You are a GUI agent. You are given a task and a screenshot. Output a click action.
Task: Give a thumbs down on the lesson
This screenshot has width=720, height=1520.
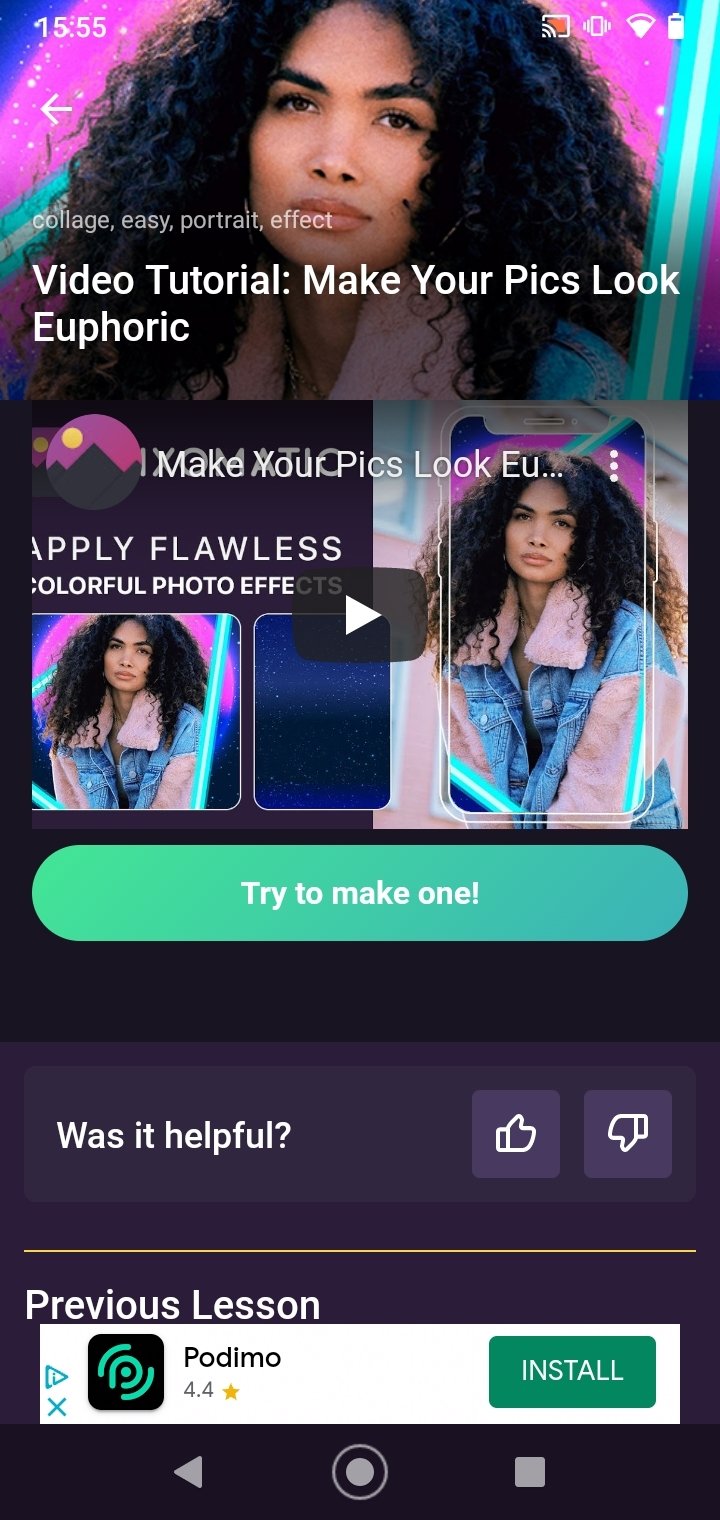(x=628, y=1134)
